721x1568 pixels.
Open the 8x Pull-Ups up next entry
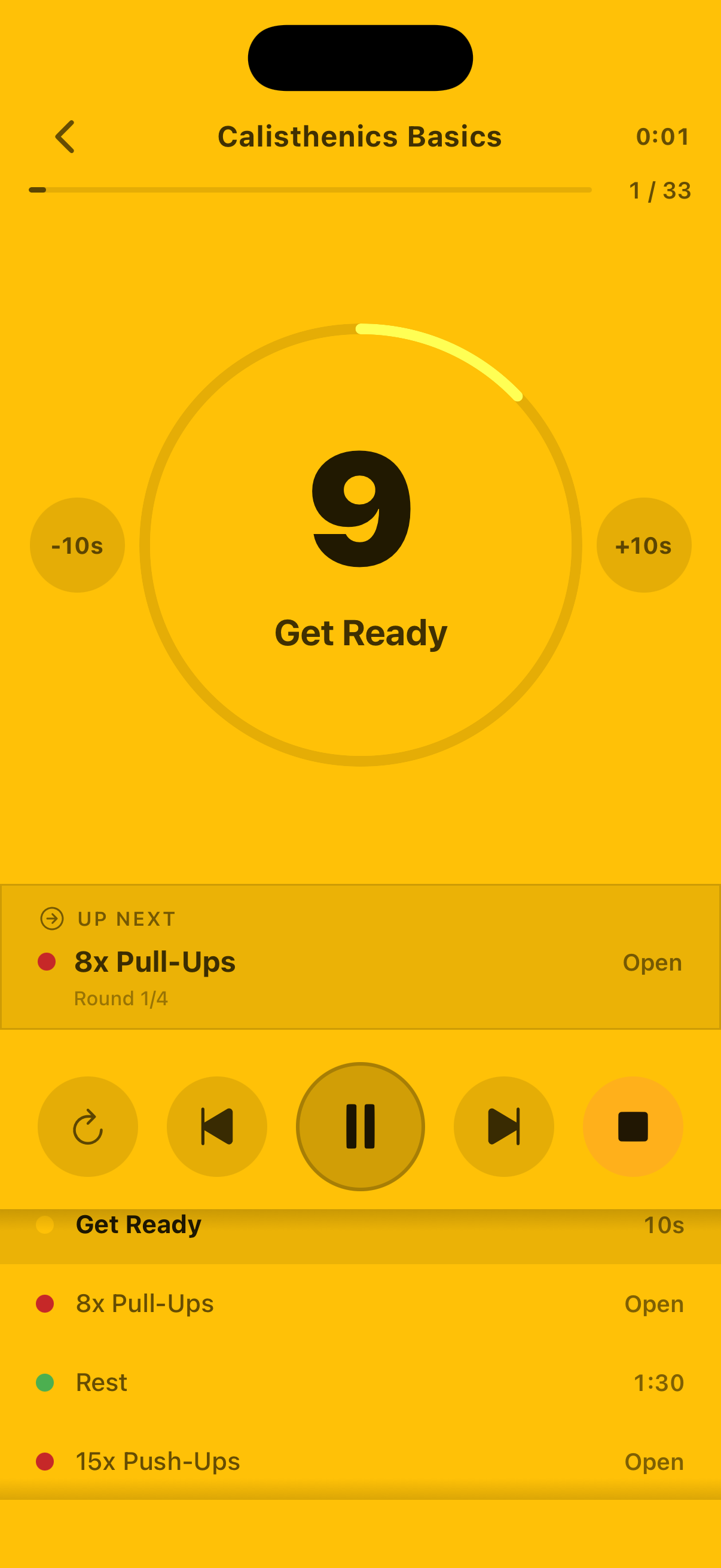(360, 962)
